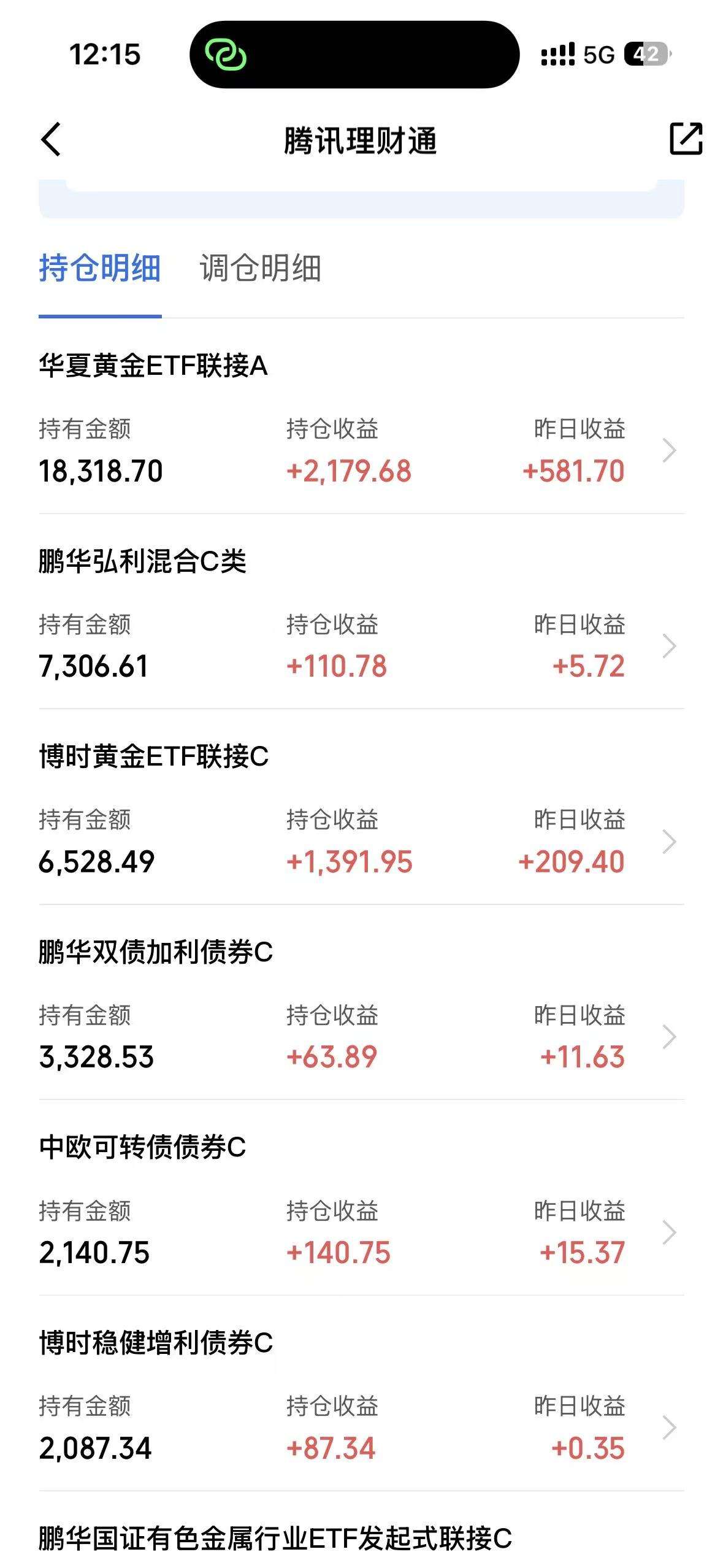Select the 持仓明细 tab
This screenshot has height=1568, width=723.
point(100,269)
